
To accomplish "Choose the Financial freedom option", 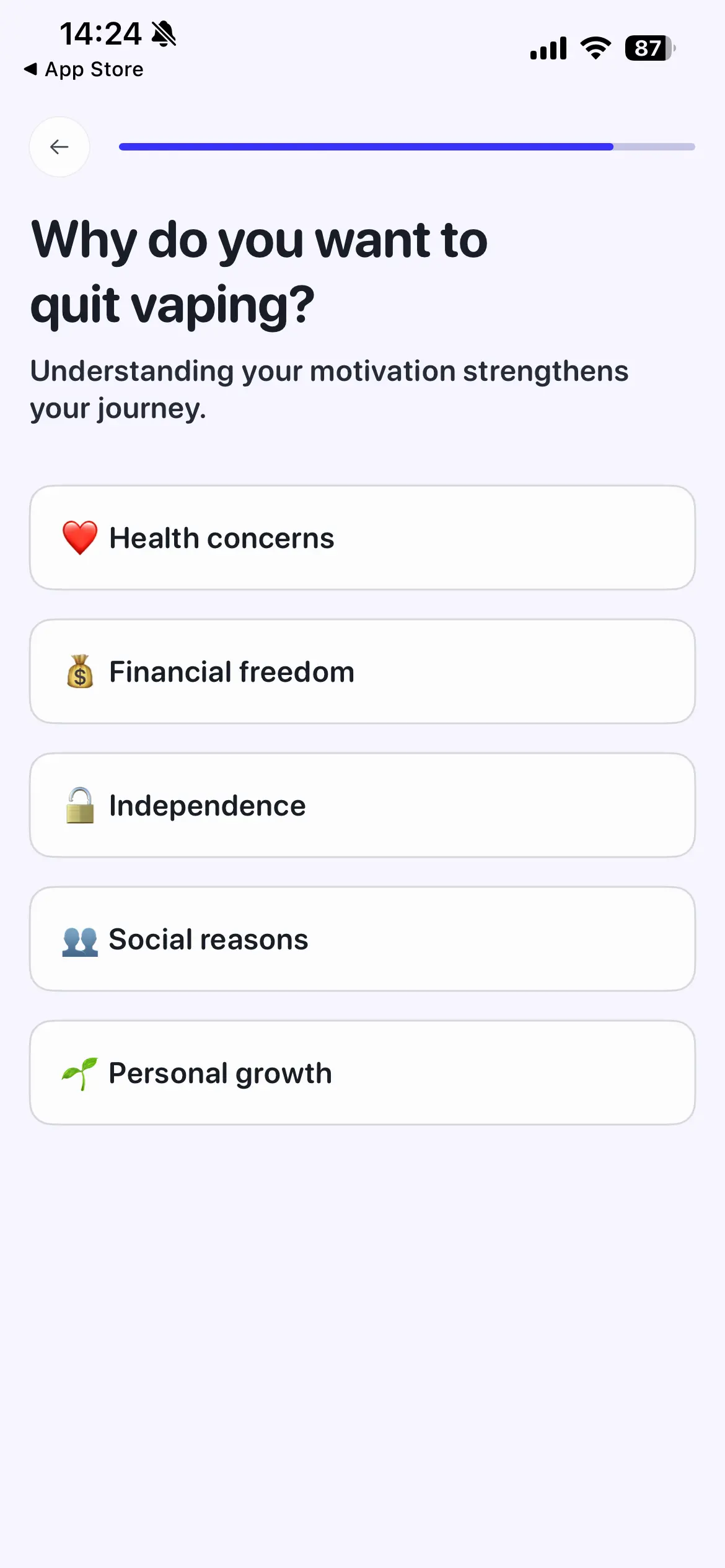I will point(362,671).
